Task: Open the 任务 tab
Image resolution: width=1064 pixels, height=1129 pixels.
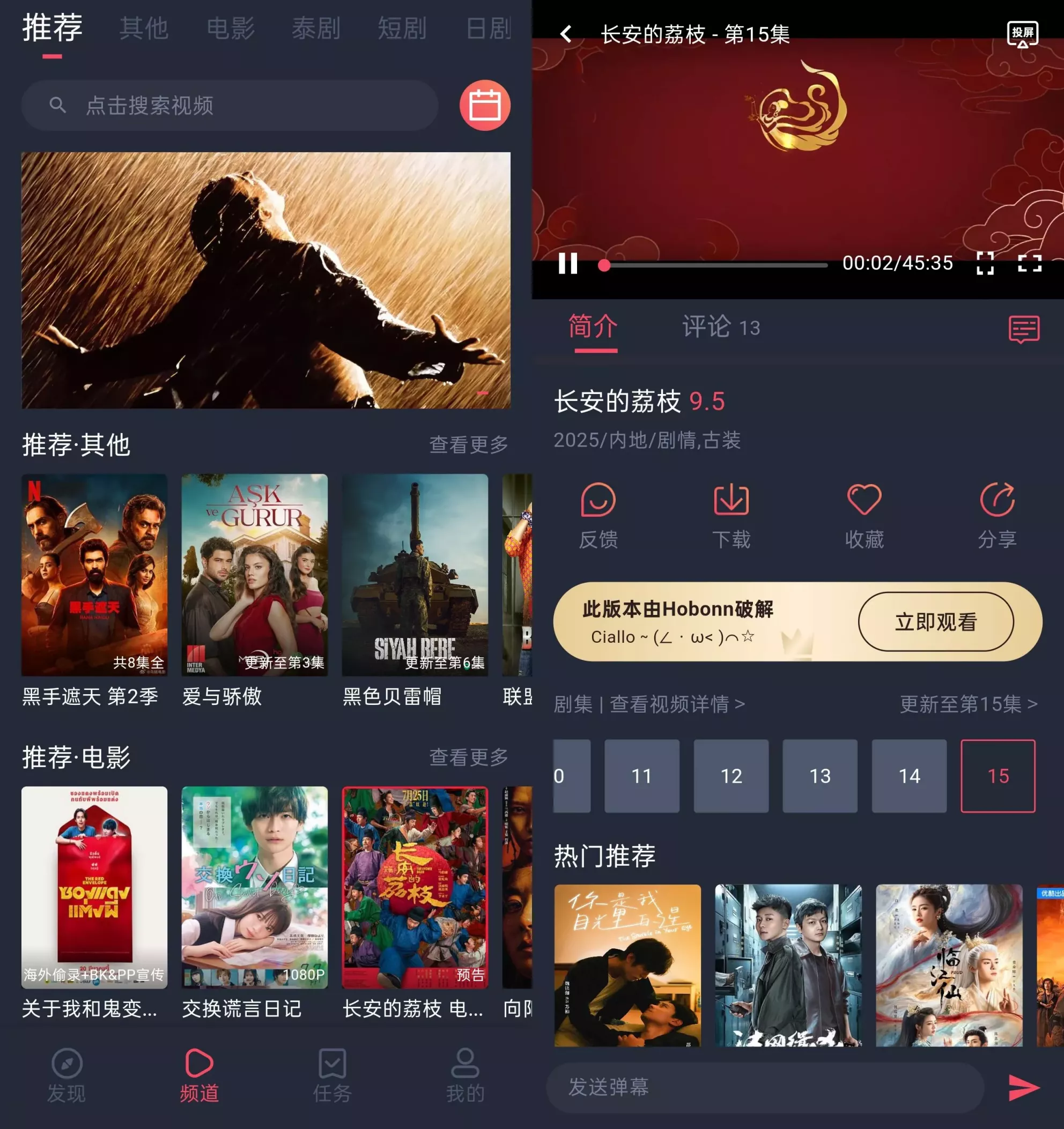Action: point(332,1075)
